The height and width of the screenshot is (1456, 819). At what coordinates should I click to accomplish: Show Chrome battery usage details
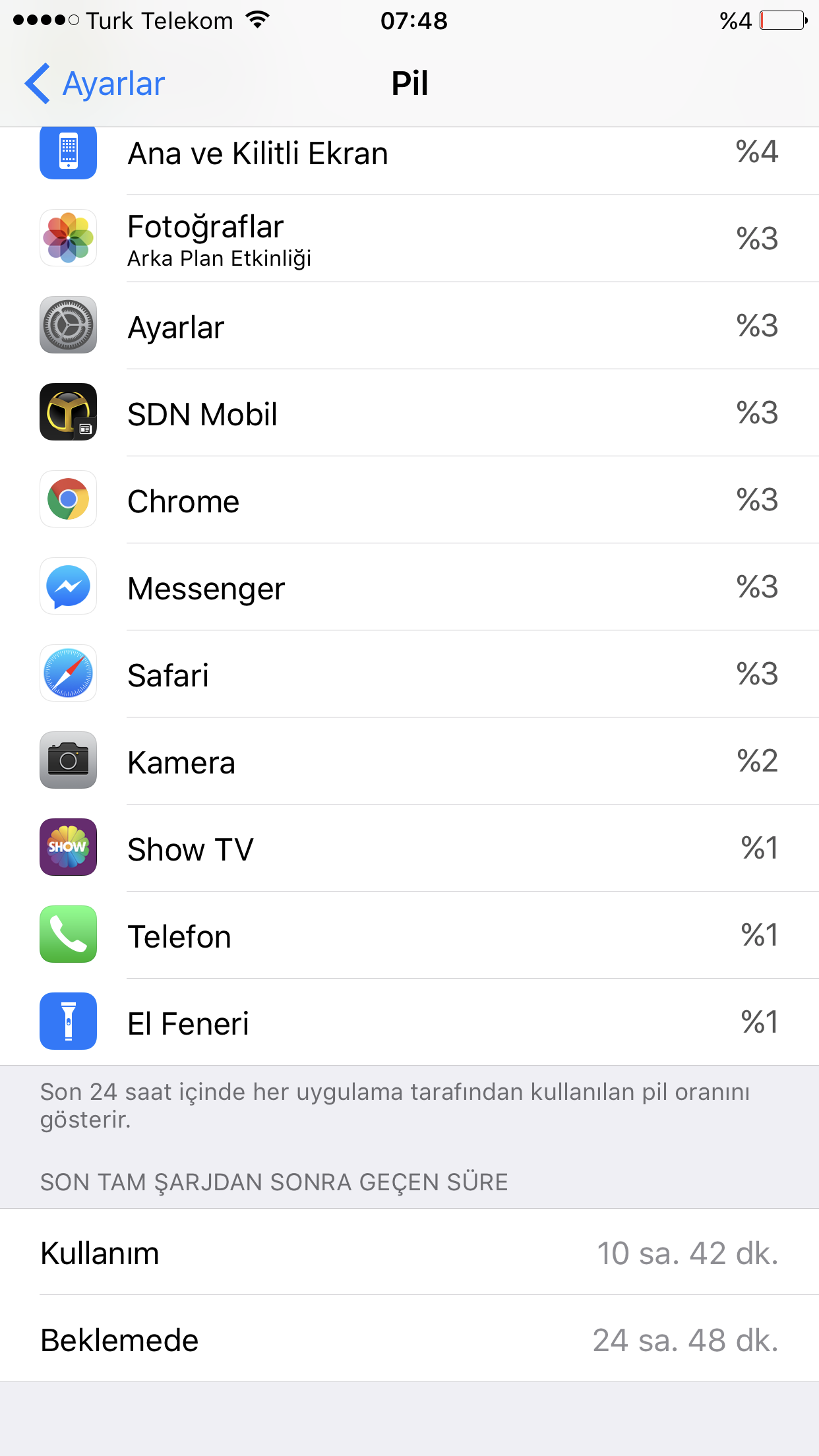click(409, 500)
